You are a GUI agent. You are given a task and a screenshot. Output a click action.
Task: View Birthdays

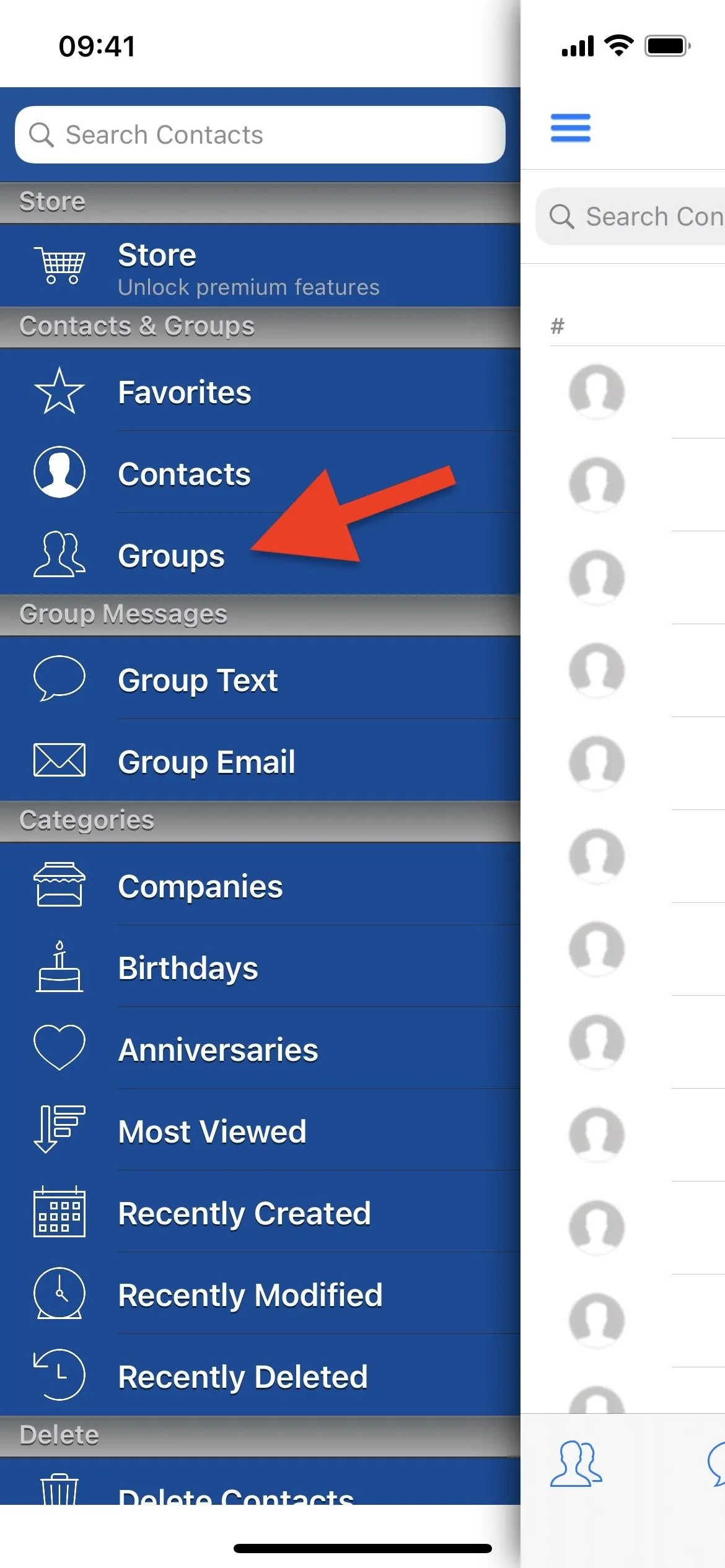[x=260, y=967]
